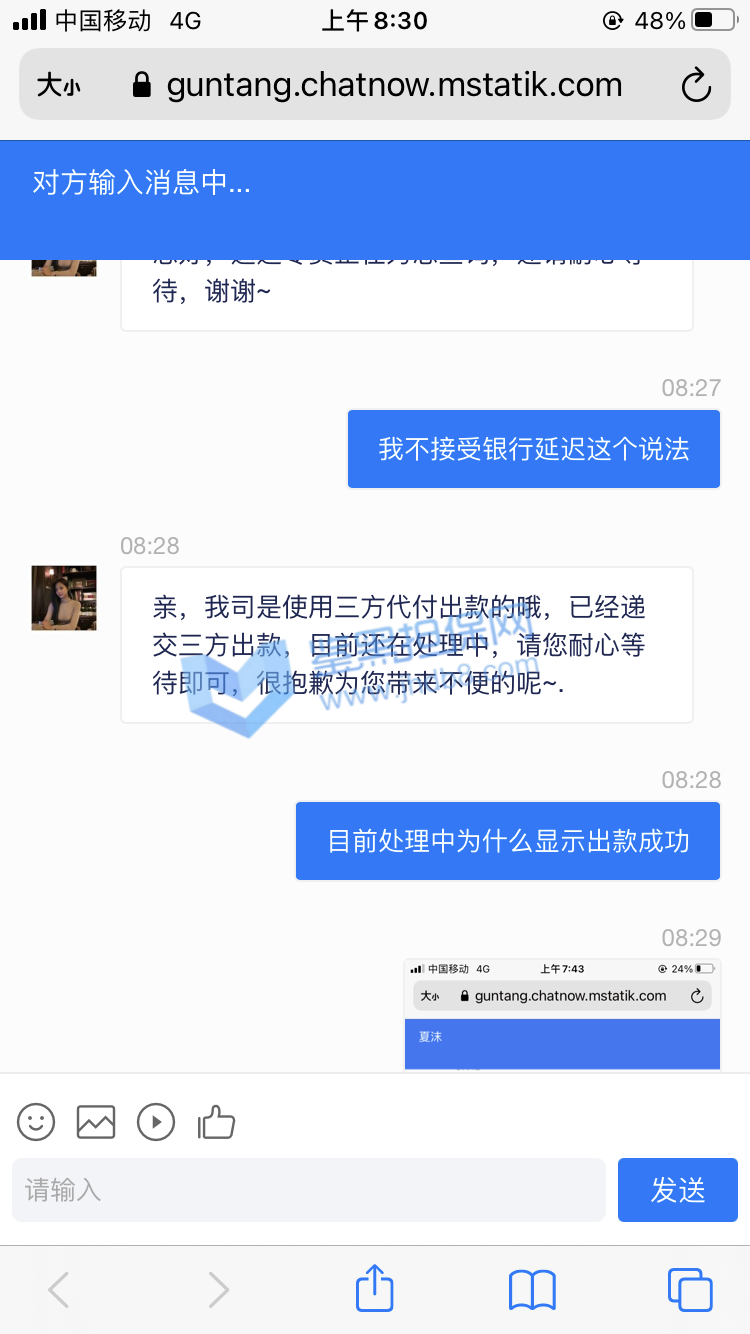The height and width of the screenshot is (1334, 750).
Task: Tap the guntang.chatnow.mstatik.com address field
Action: (x=394, y=86)
